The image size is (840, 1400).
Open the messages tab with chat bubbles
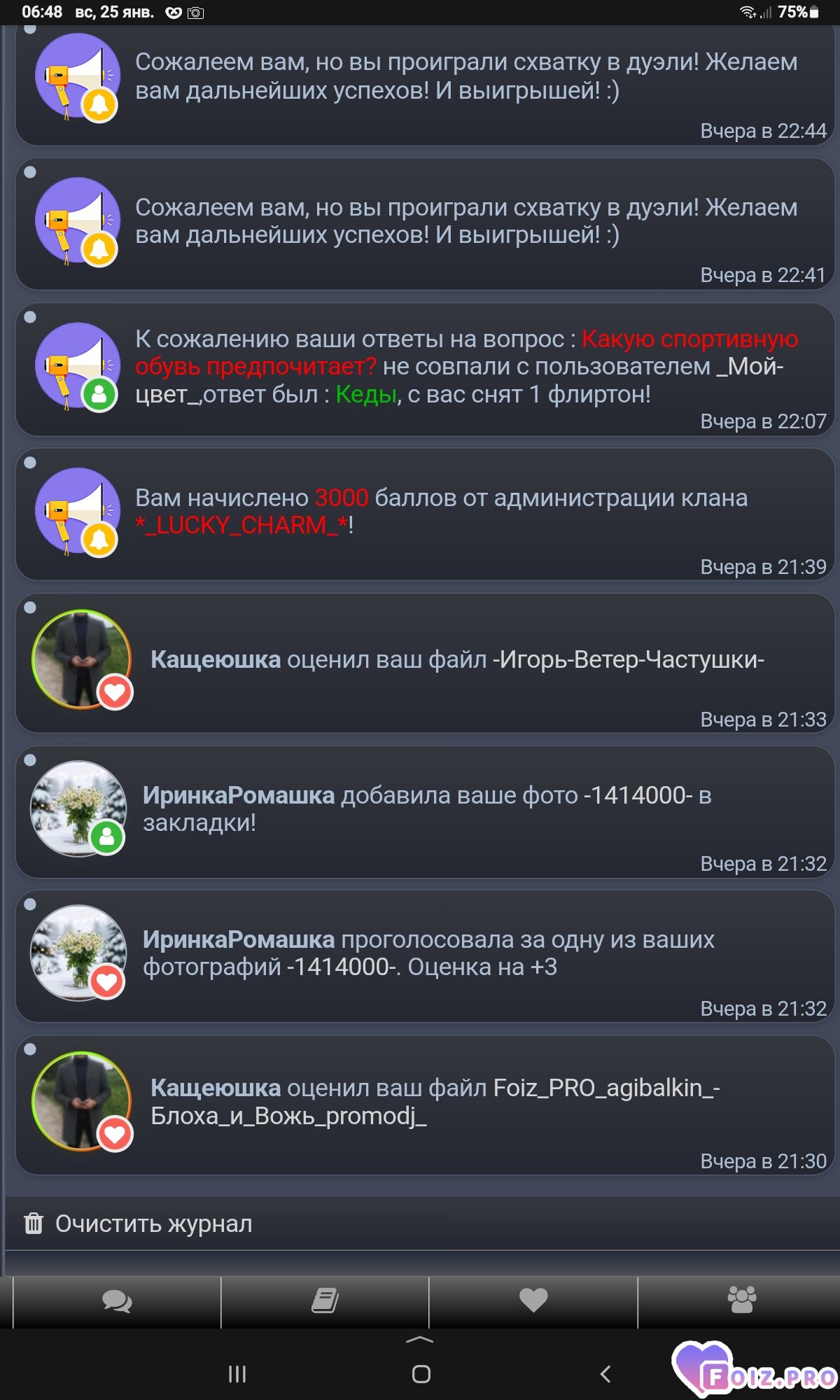pos(116,1301)
